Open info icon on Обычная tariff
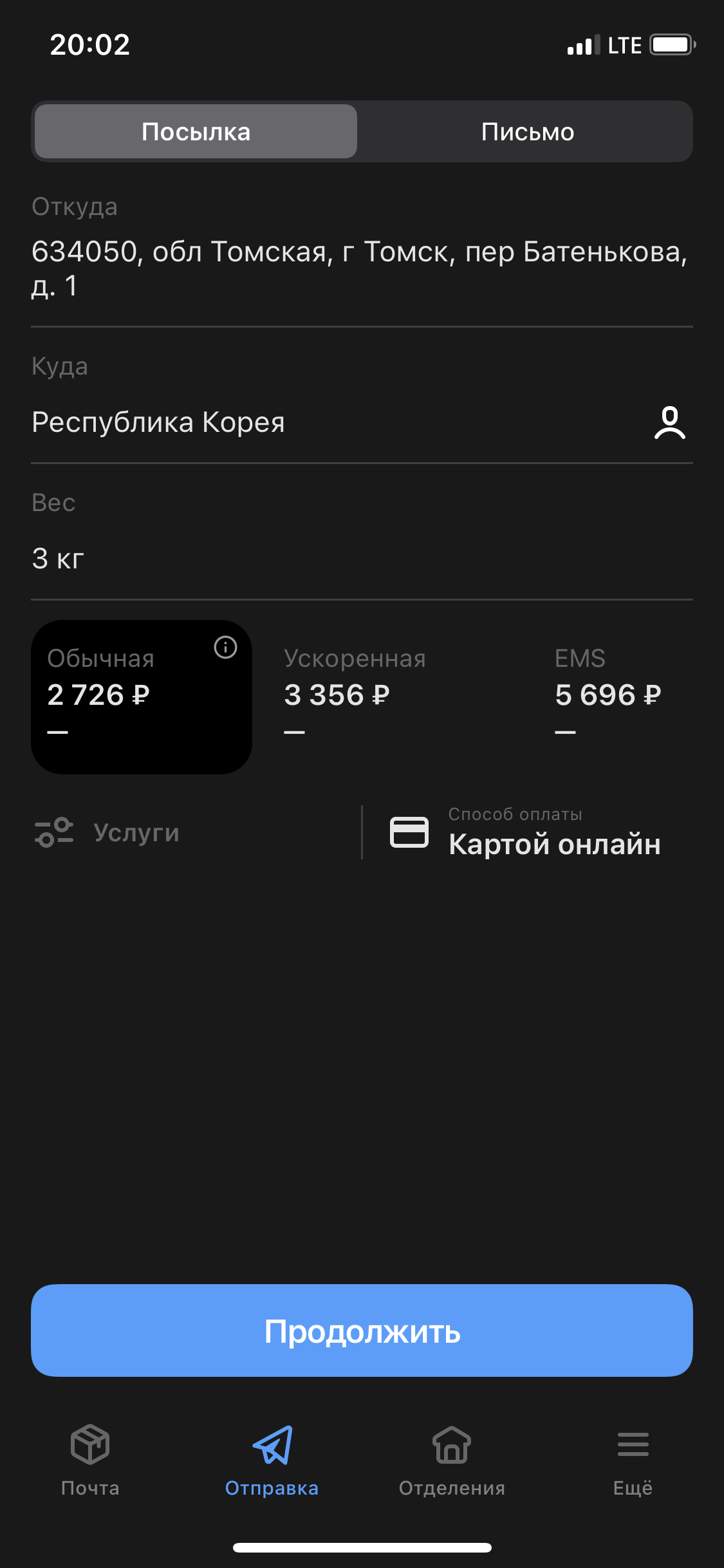724x1568 pixels. click(x=225, y=648)
